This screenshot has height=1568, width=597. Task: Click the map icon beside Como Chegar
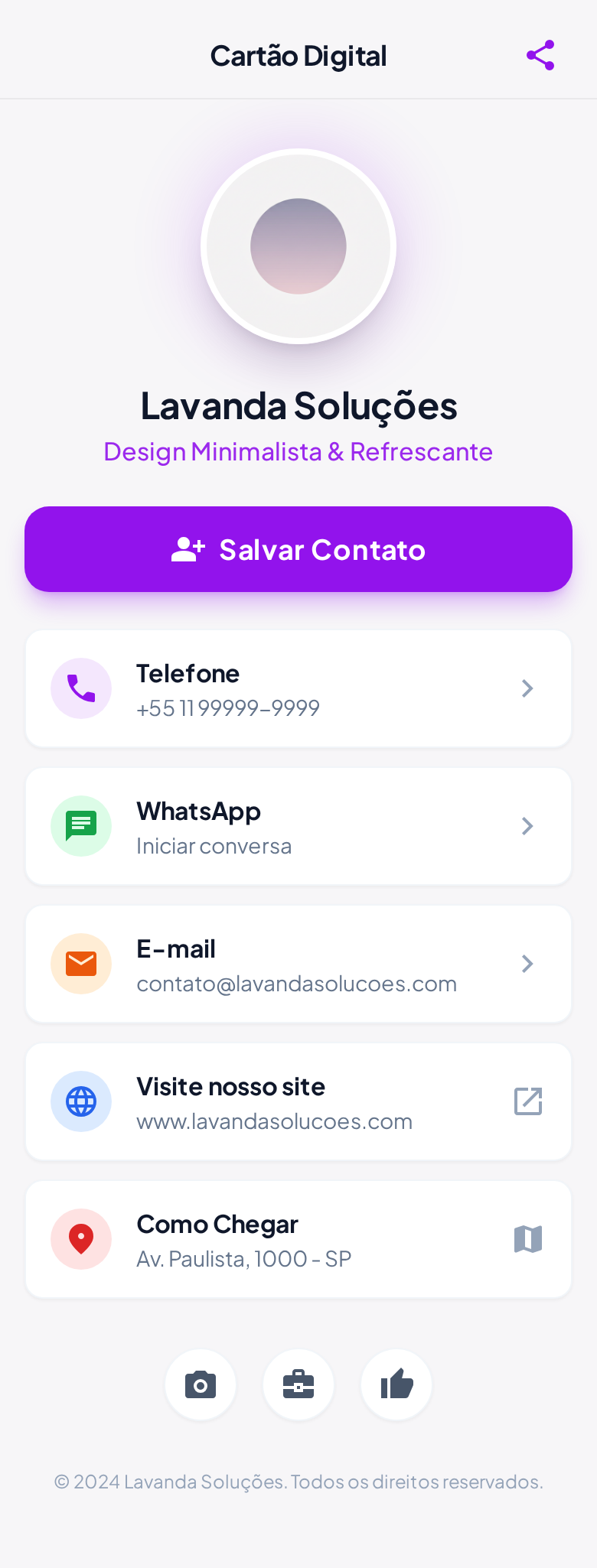click(x=527, y=1239)
